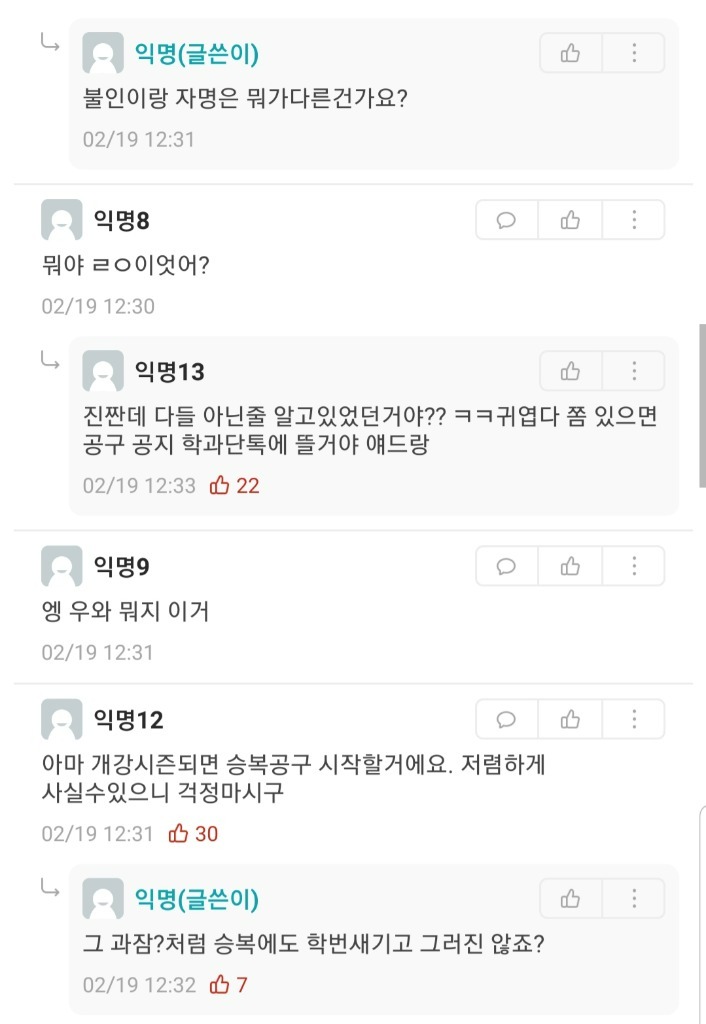Like the writer's reply about 과잠 학번
This screenshot has height=1024, width=706.
pos(570,898)
